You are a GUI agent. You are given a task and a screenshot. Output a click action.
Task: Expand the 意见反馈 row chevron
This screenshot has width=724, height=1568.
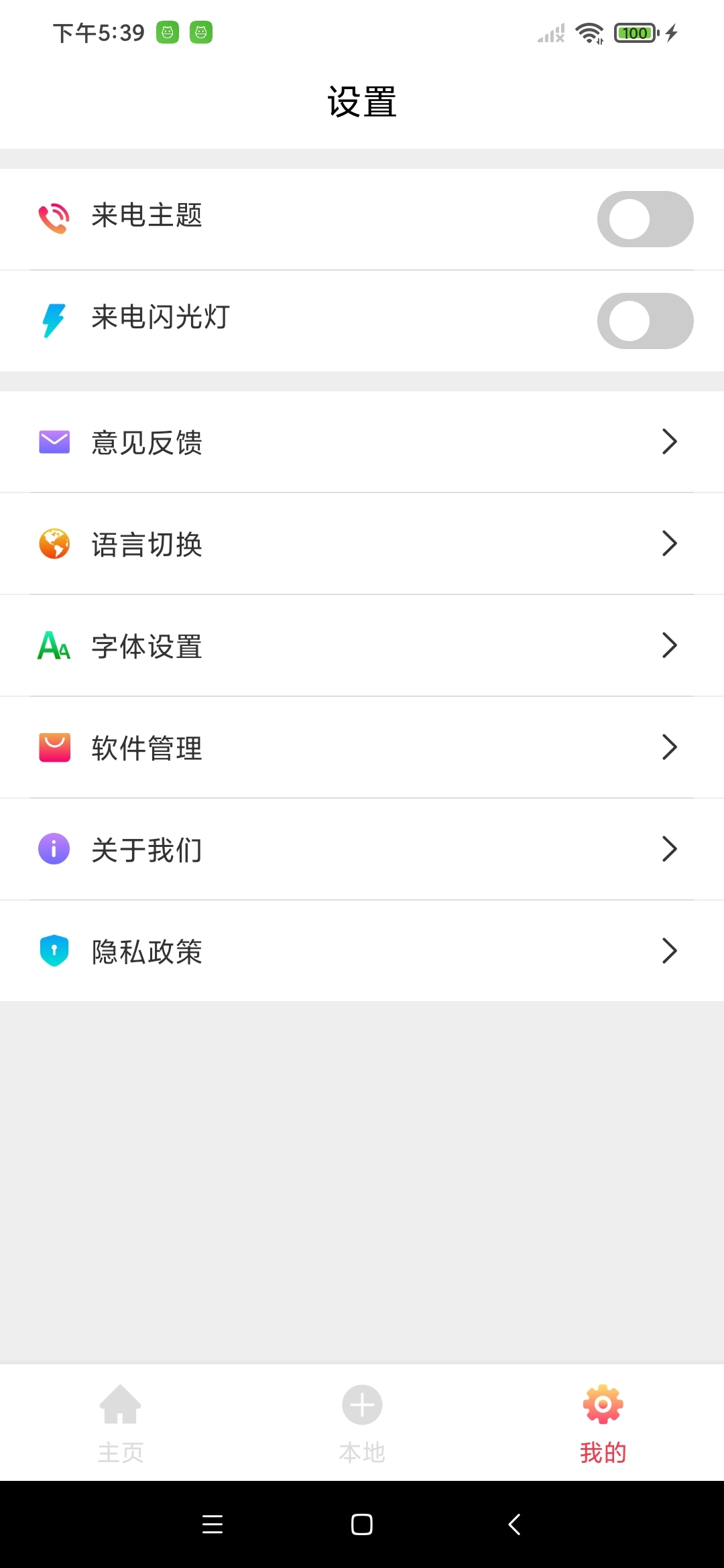pos(668,441)
